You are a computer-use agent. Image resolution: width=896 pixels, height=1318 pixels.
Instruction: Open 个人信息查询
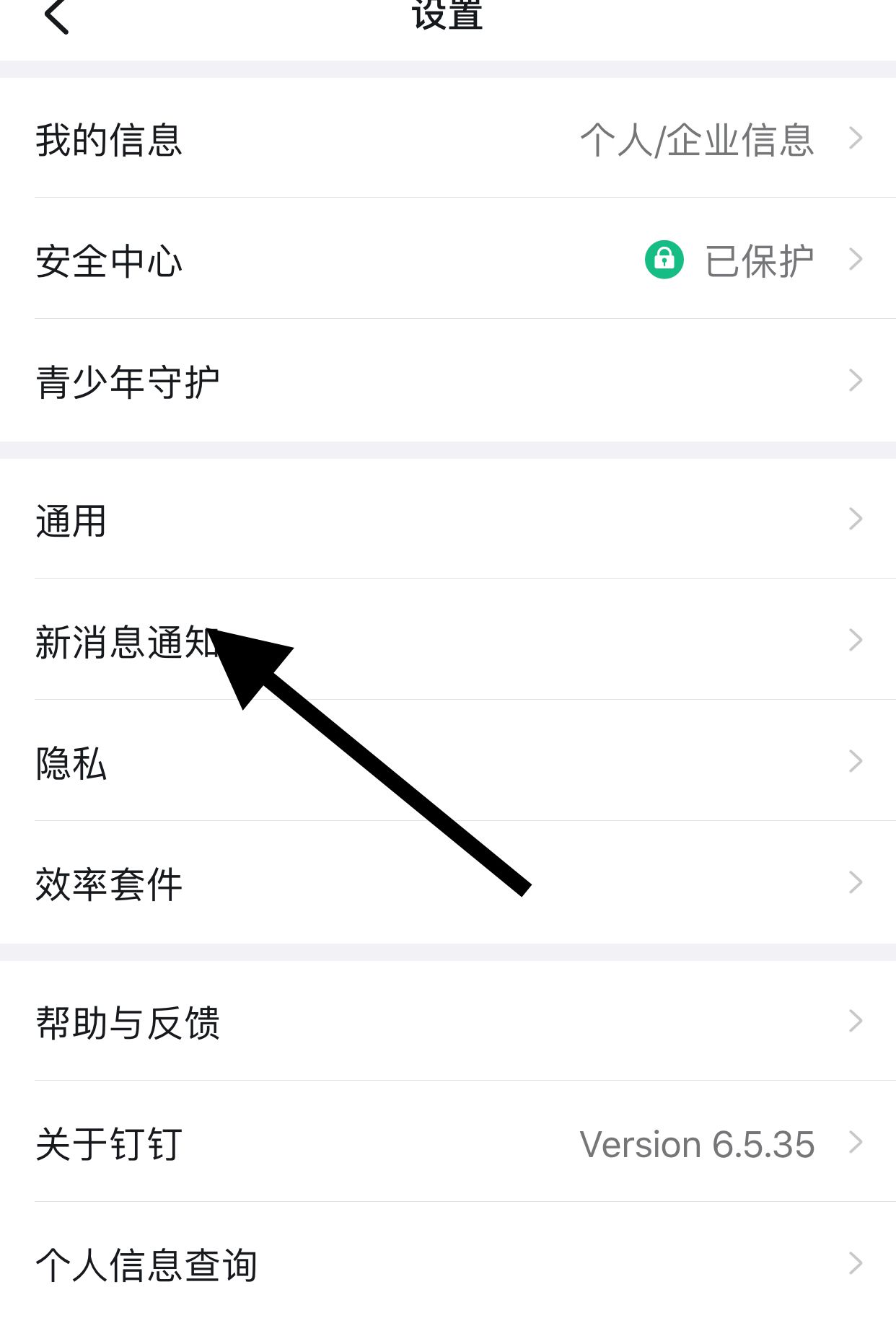[447, 1264]
